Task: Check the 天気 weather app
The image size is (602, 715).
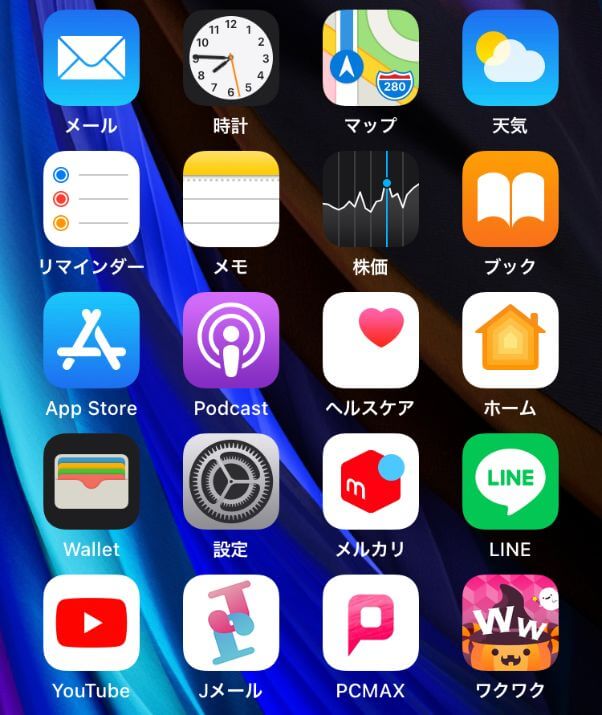Action: point(510,58)
